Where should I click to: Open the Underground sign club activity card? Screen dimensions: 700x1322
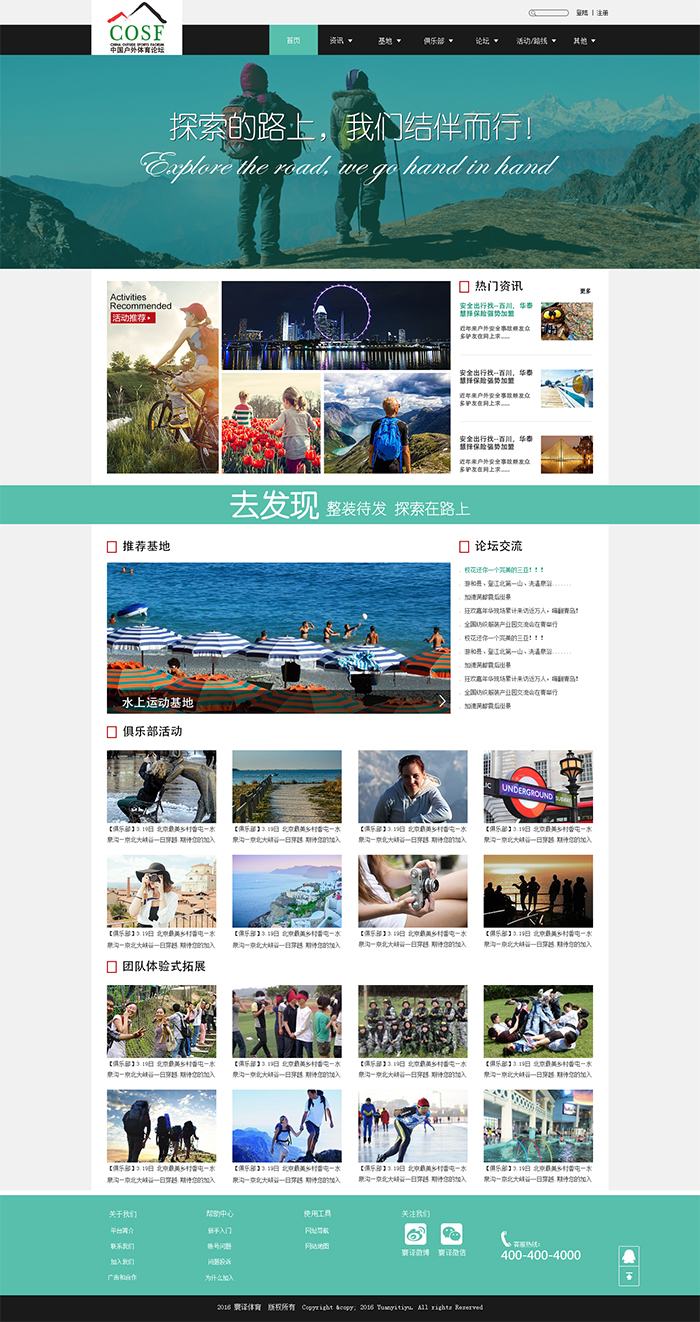(x=538, y=787)
